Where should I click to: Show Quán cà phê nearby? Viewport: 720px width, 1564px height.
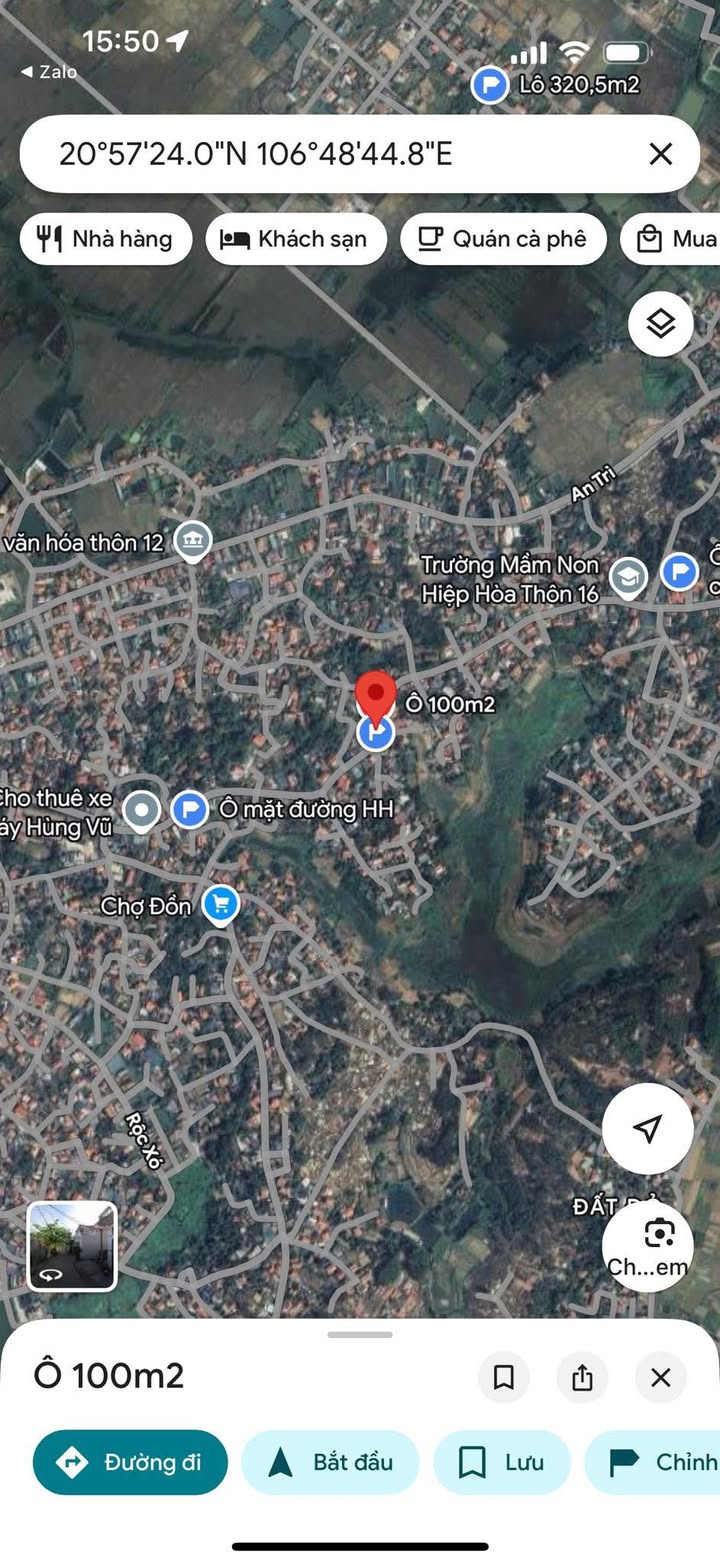[x=503, y=239]
